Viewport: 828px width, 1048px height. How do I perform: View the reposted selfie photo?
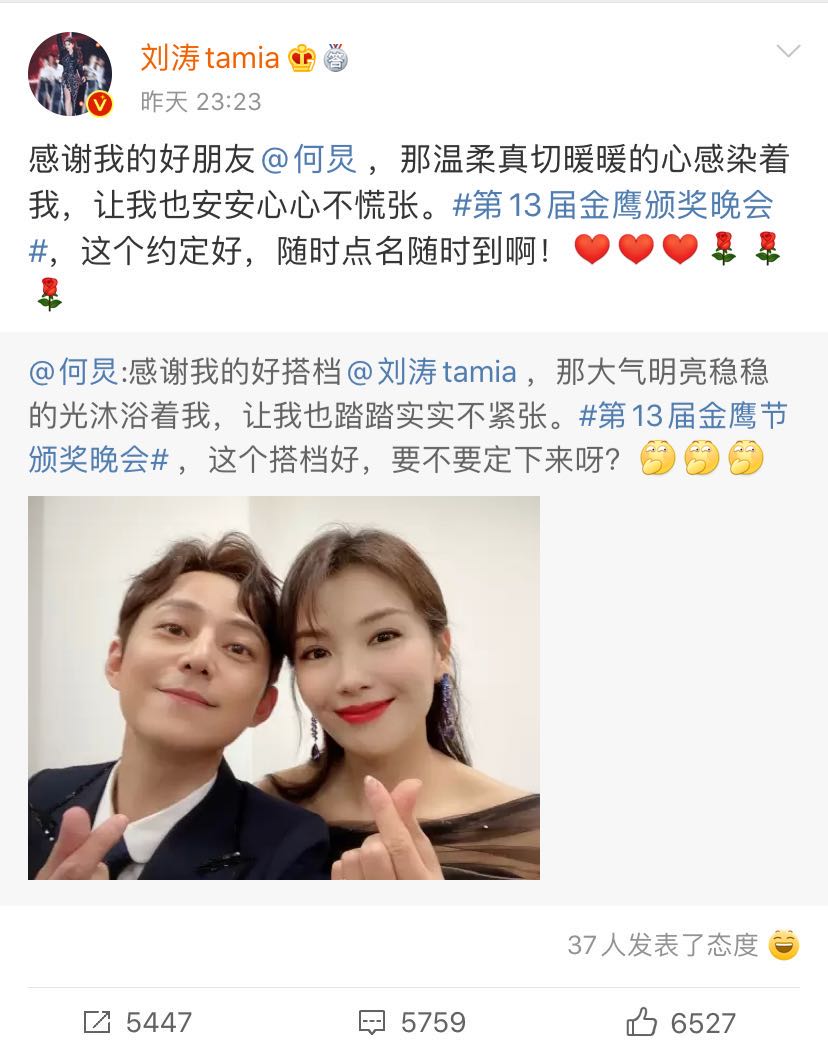pos(283,688)
